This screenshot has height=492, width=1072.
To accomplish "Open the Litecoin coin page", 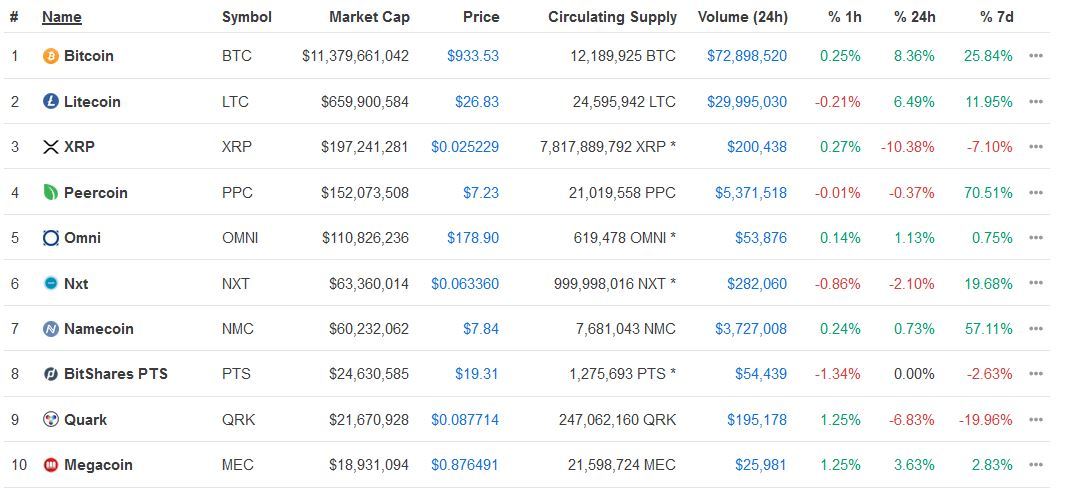I will [x=92, y=101].
